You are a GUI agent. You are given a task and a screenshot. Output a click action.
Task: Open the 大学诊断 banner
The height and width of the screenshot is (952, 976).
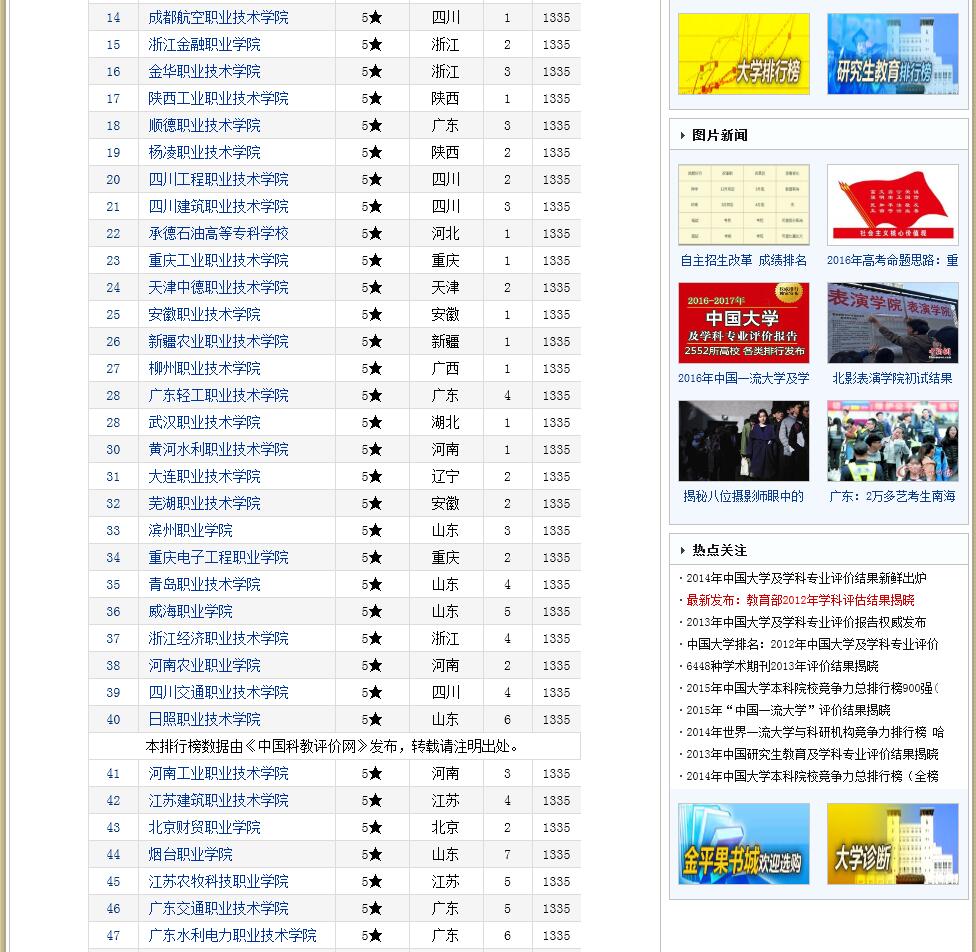pyautogui.click(x=892, y=843)
